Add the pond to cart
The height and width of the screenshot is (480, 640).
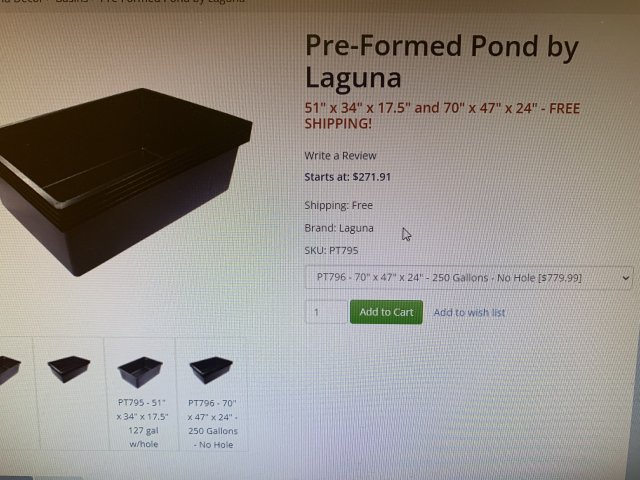click(386, 312)
